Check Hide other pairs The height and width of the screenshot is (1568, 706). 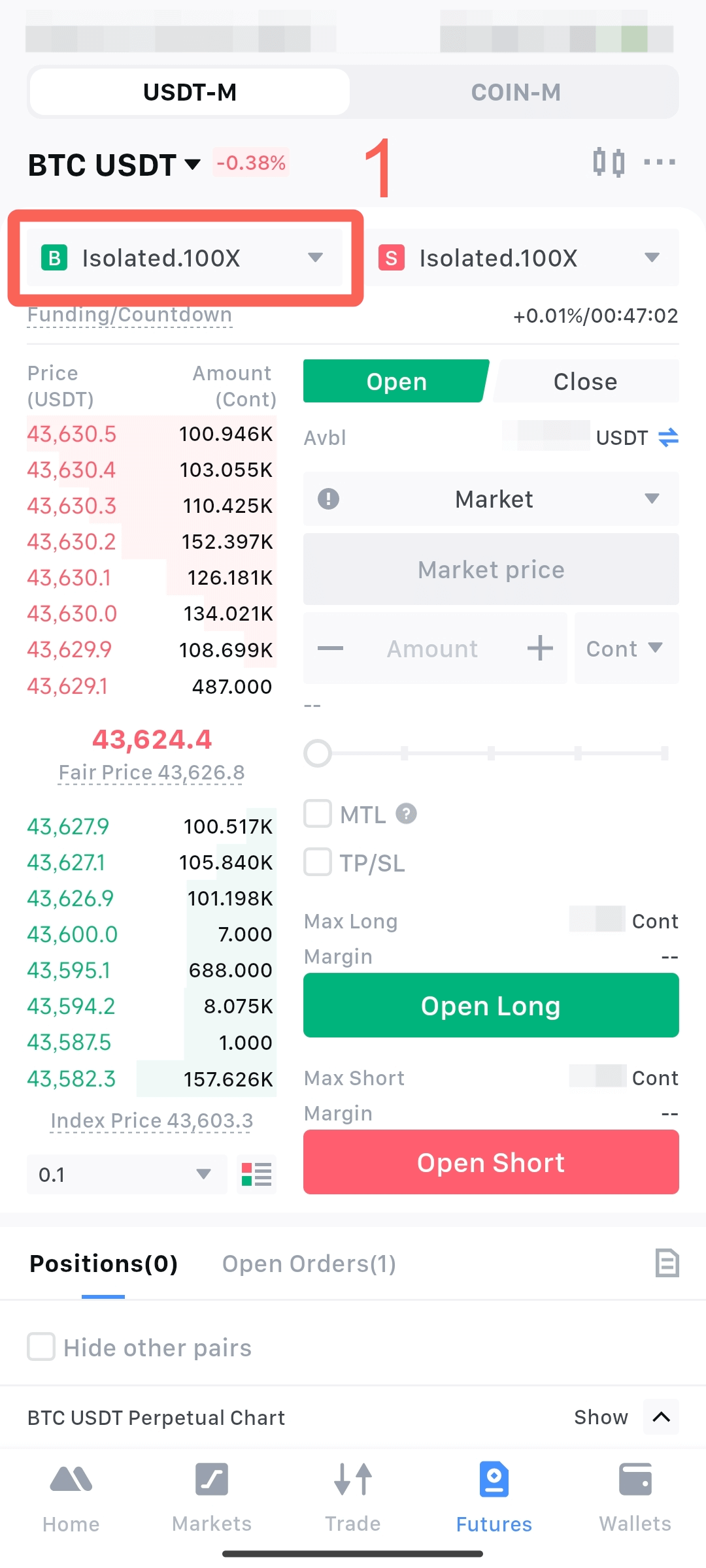41,1347
